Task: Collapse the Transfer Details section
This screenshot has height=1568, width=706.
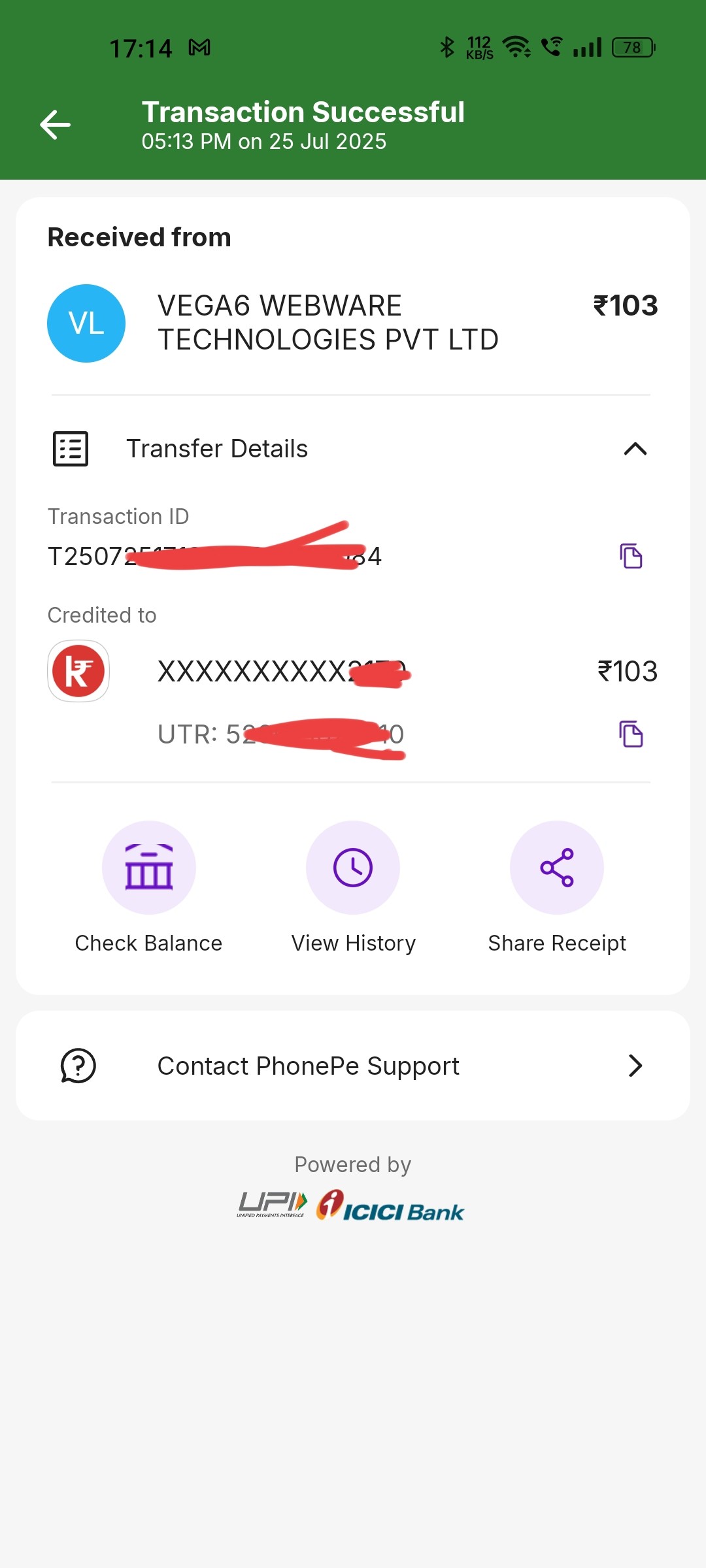Action: click(635, 449)
